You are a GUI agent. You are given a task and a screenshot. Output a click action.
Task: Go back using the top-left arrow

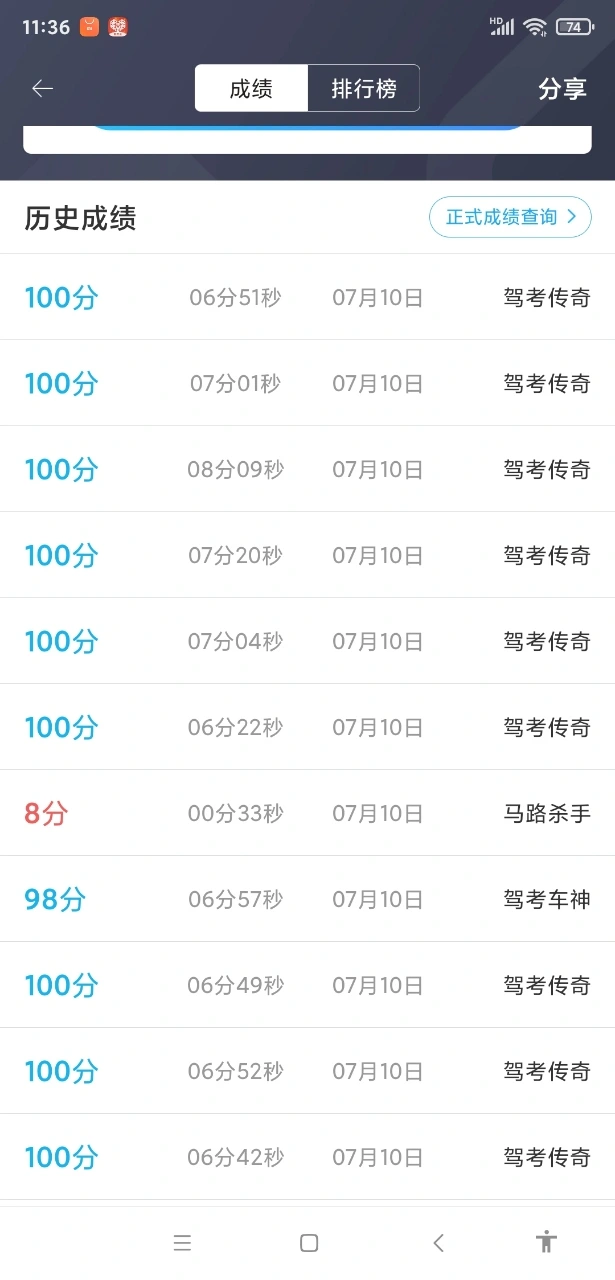coord(42,89)
